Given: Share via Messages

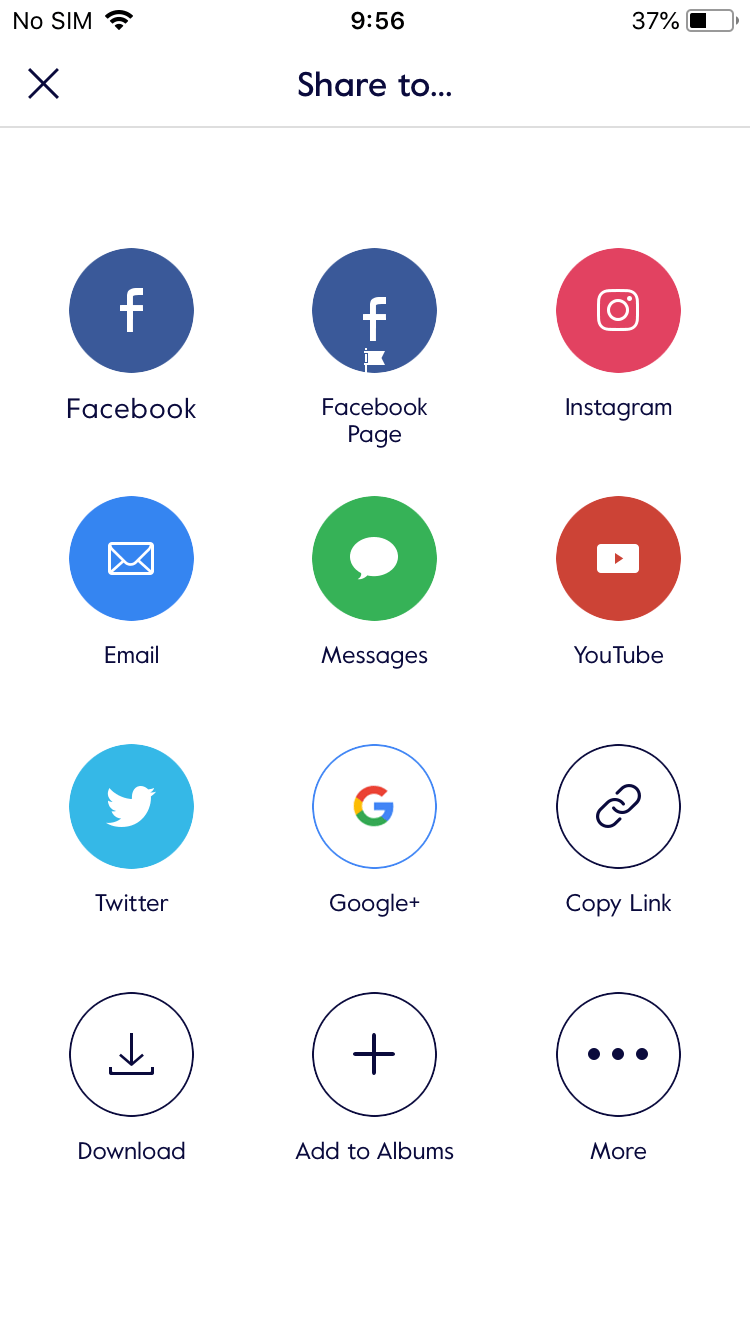Looking at the screenshot, I should pyautogui.click(x=374, y=558).
